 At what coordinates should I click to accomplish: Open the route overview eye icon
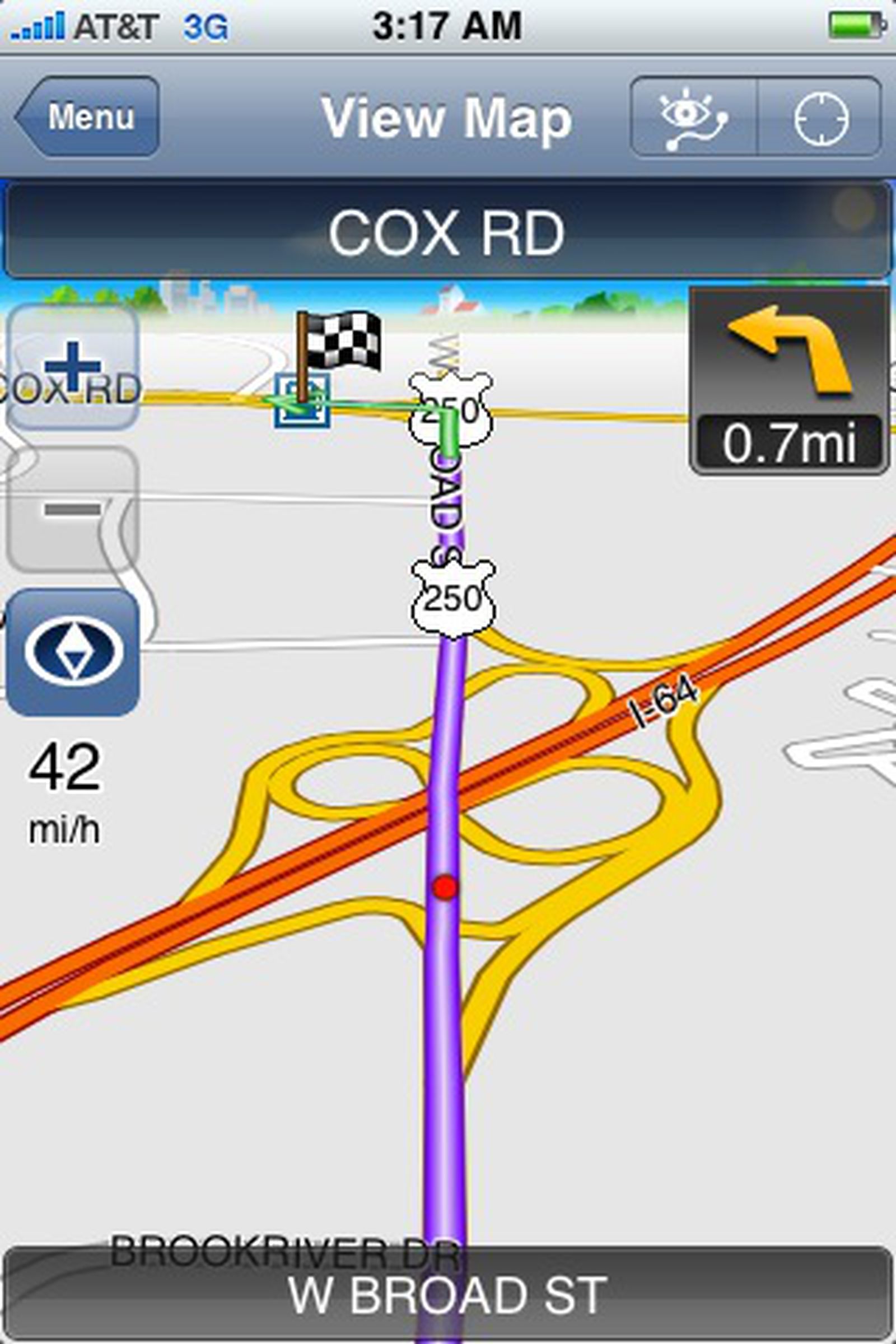coord(694,116)
